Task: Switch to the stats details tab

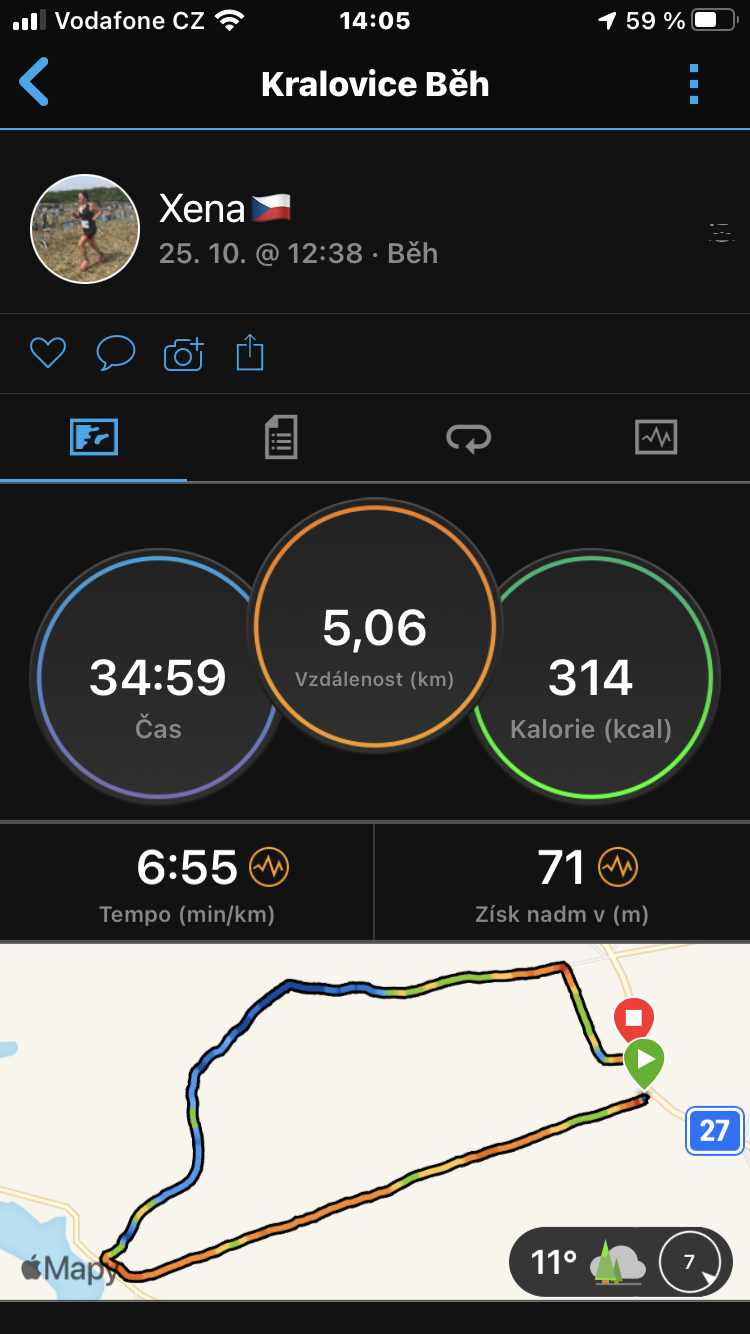Action: point(281,438)
